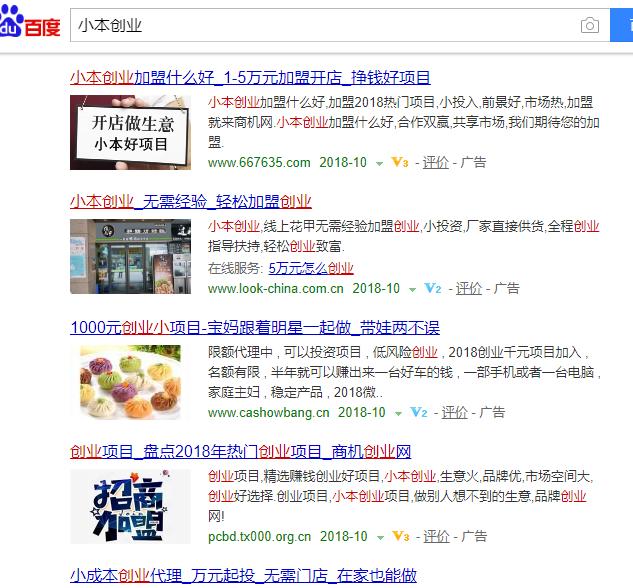The height and width of the screenshot is (588, 633).
Task: Open the 开店做生意 小本好项目 thumbnail
Action: point(131,132)
